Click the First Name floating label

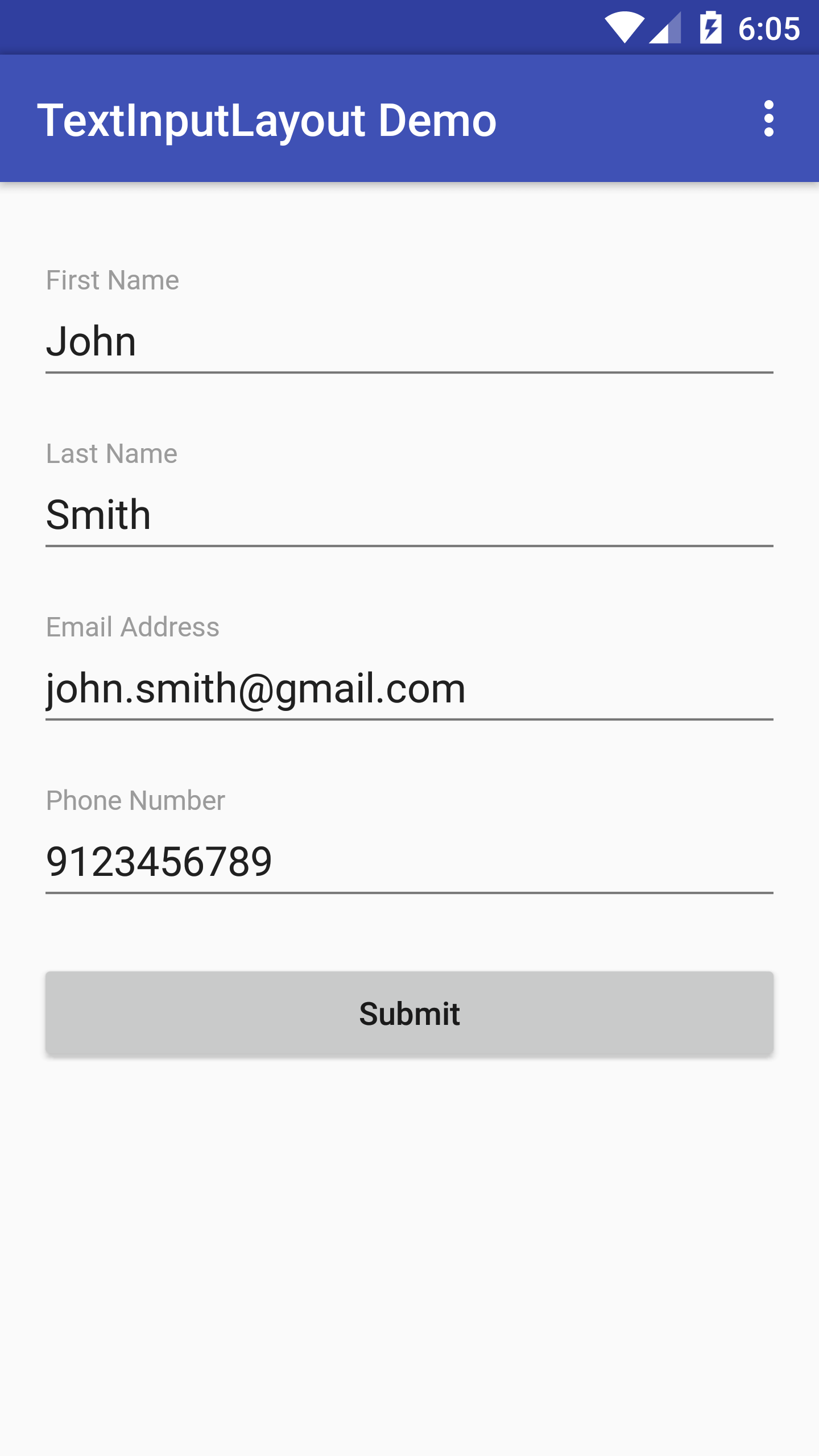click(x=112, y=279)
